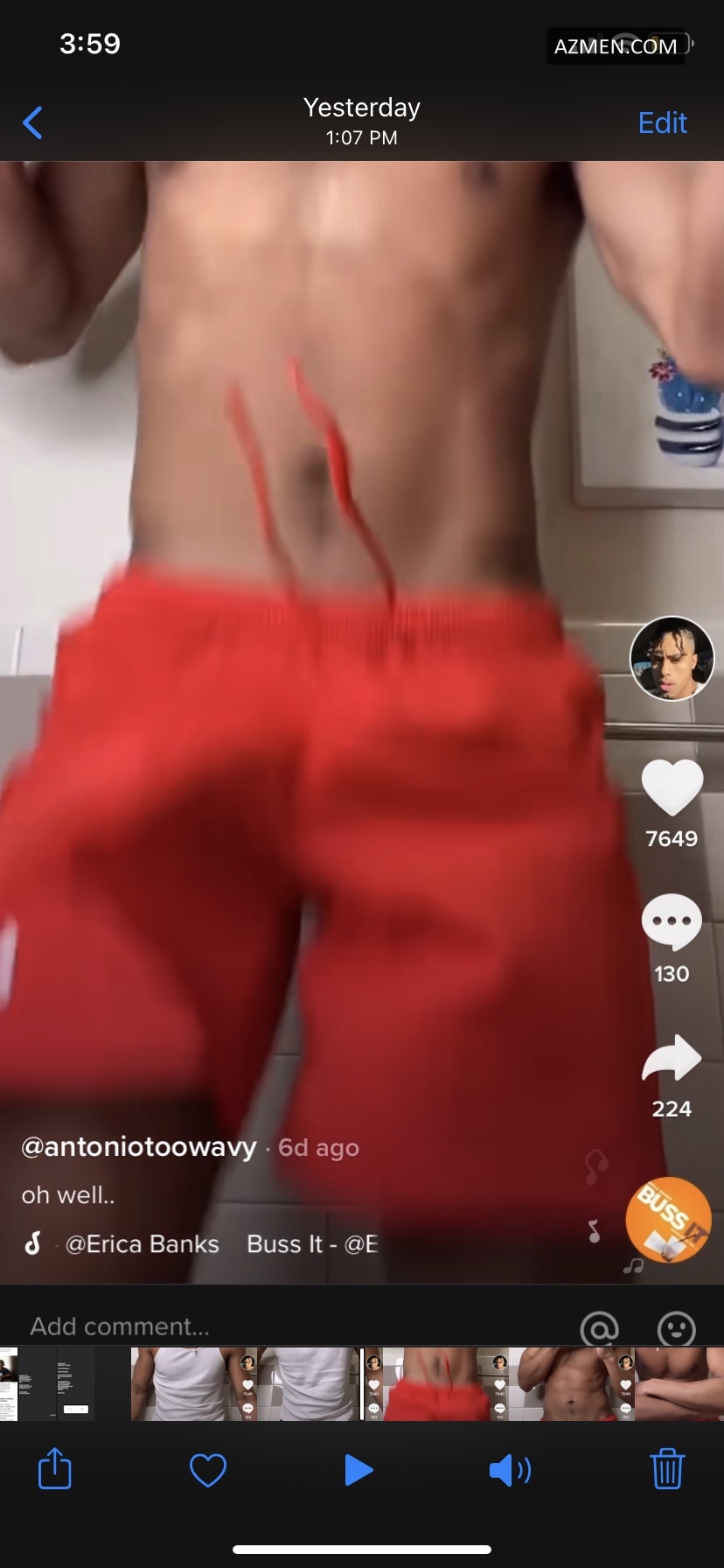Open Edit for this video
Viewport: 724px width, 1568px height.
pyautogui.click(x=662, y=123)
